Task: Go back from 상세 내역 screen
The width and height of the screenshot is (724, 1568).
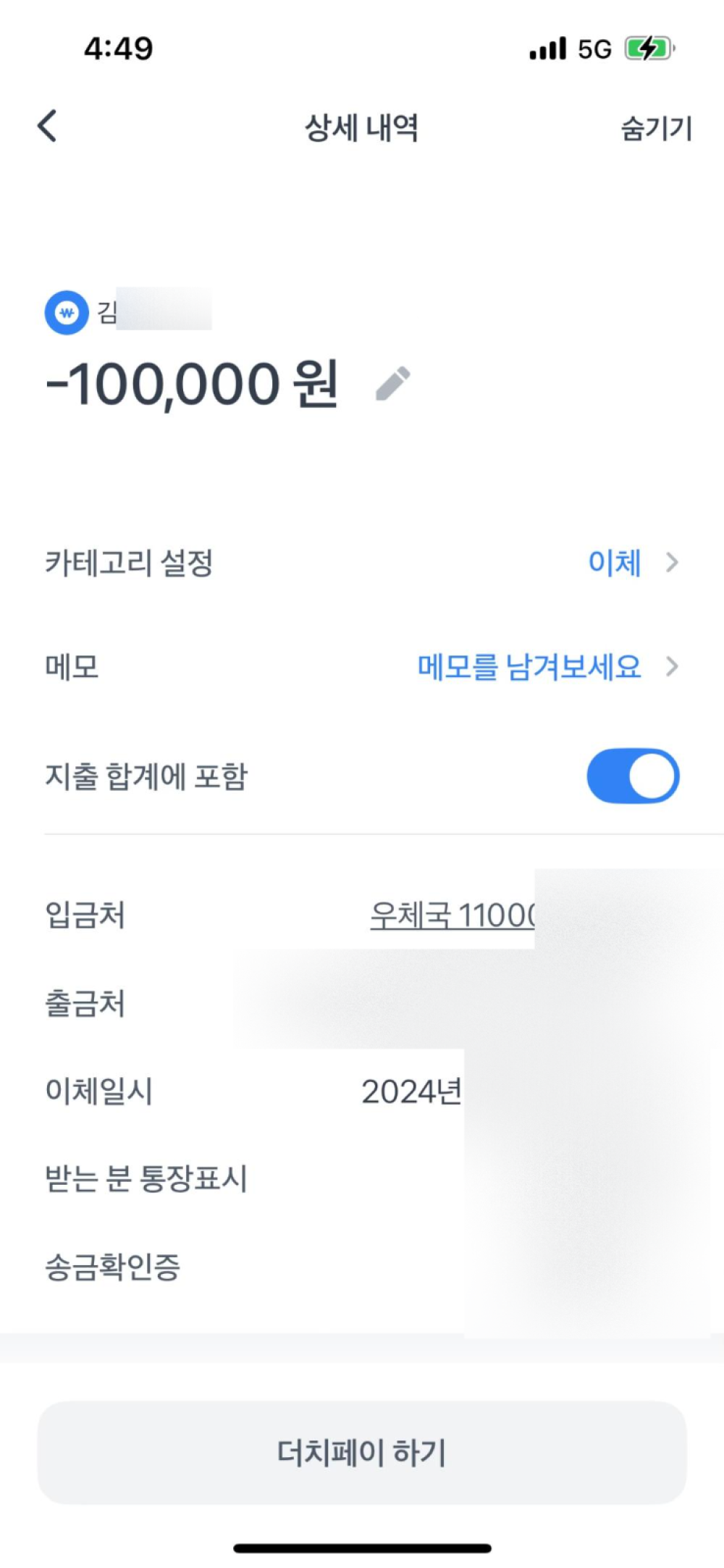Action: coord(48,127)
